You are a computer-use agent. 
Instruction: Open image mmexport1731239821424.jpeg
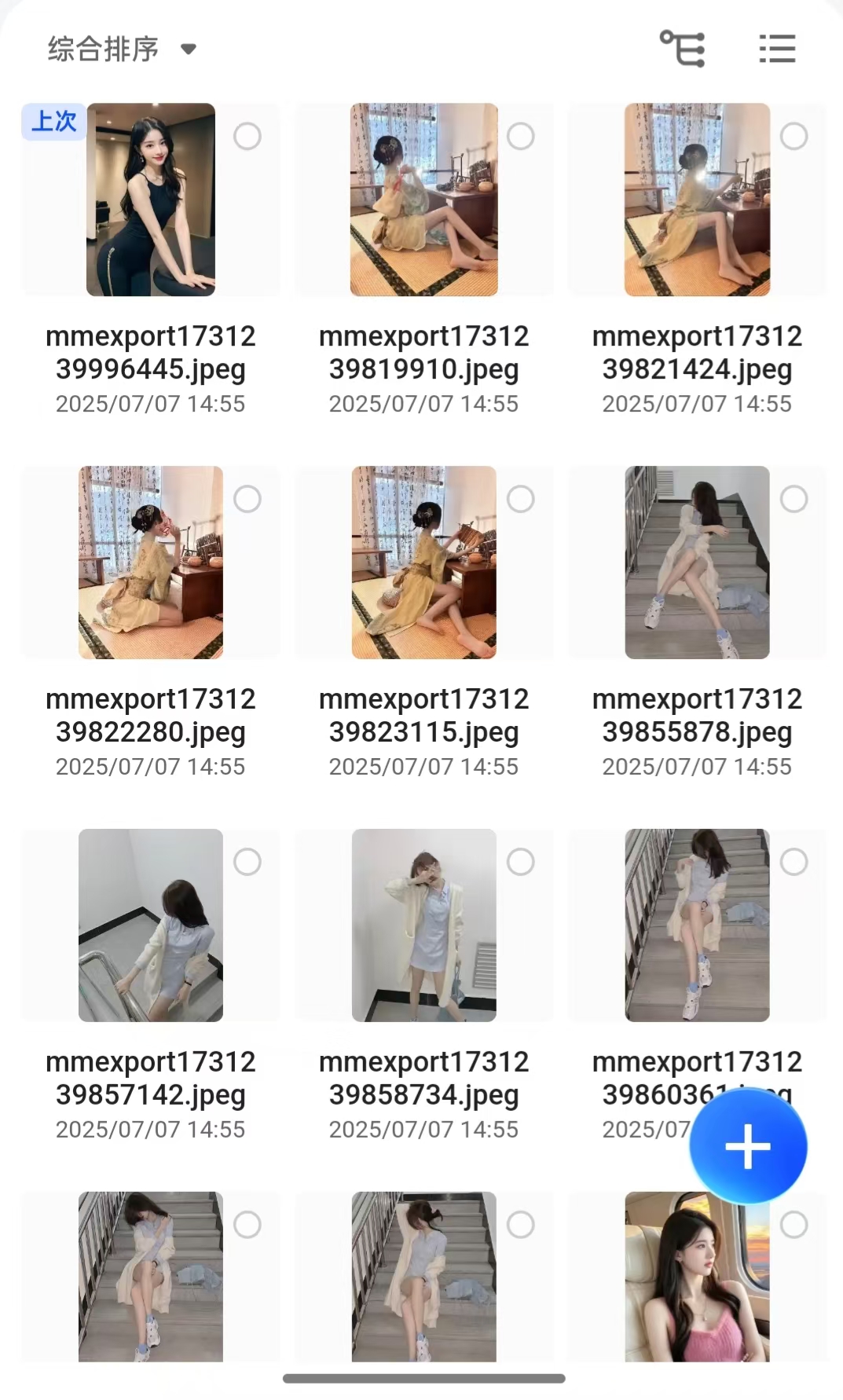[x=697, y=200]
